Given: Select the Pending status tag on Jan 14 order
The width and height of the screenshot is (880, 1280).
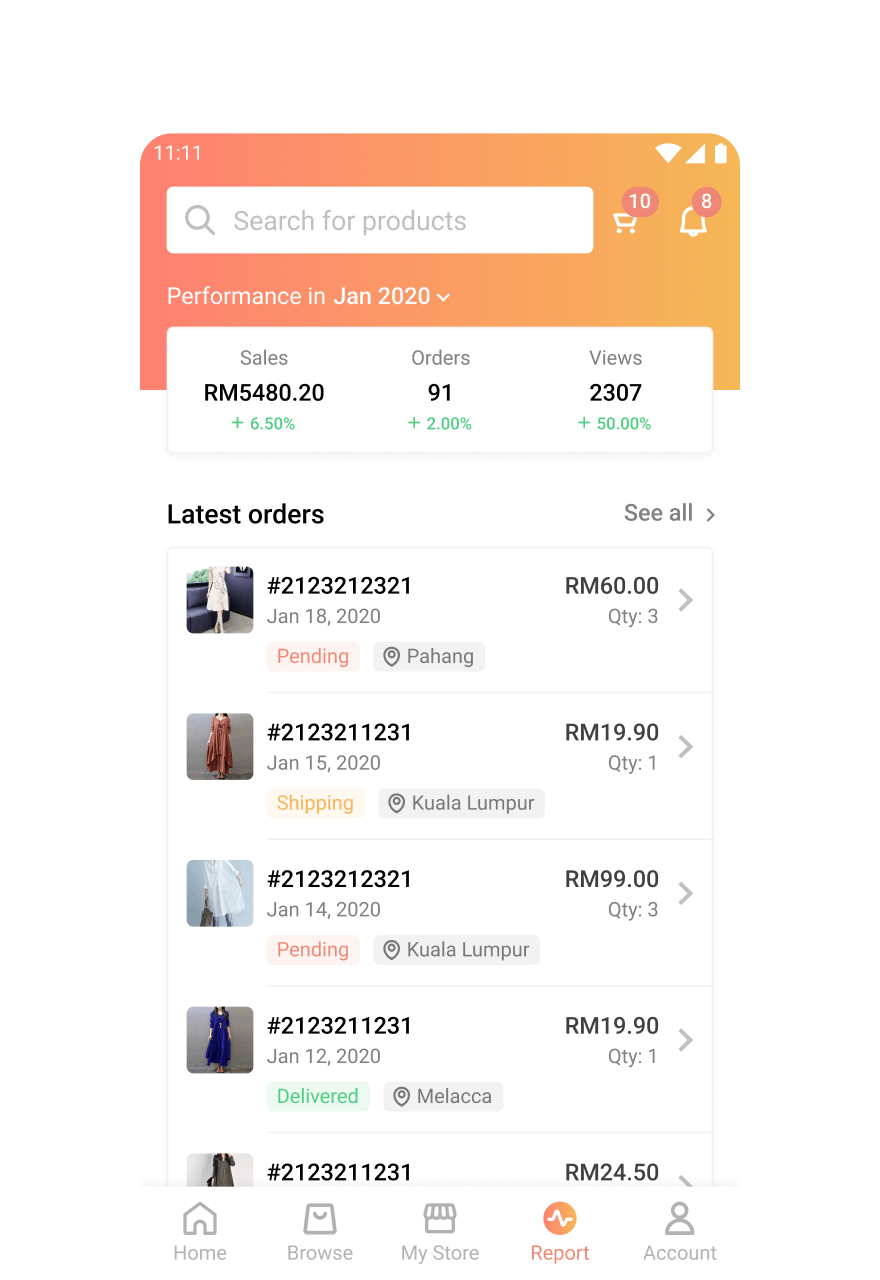Looking at the screenshot, I should pos(313,949).
